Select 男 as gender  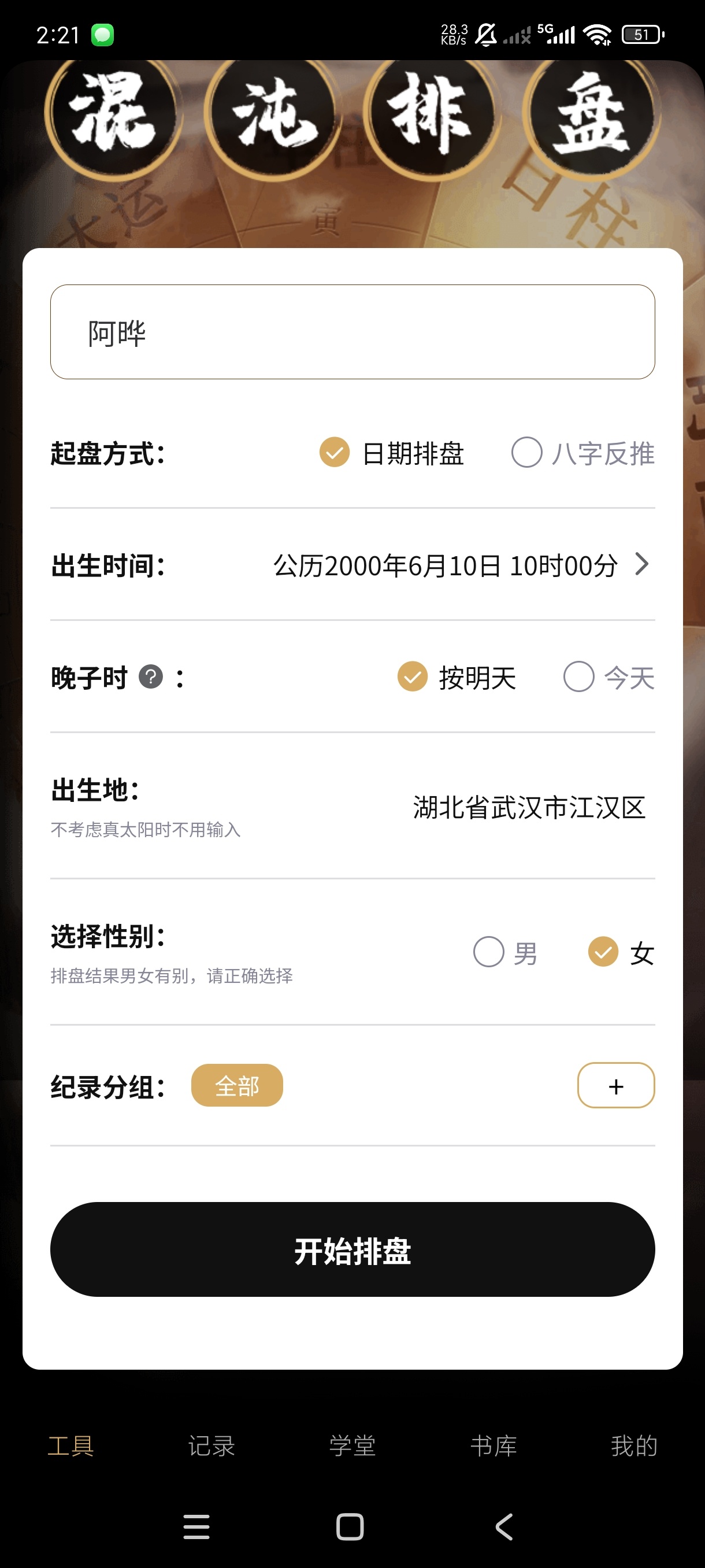click(x=506, y=953)
